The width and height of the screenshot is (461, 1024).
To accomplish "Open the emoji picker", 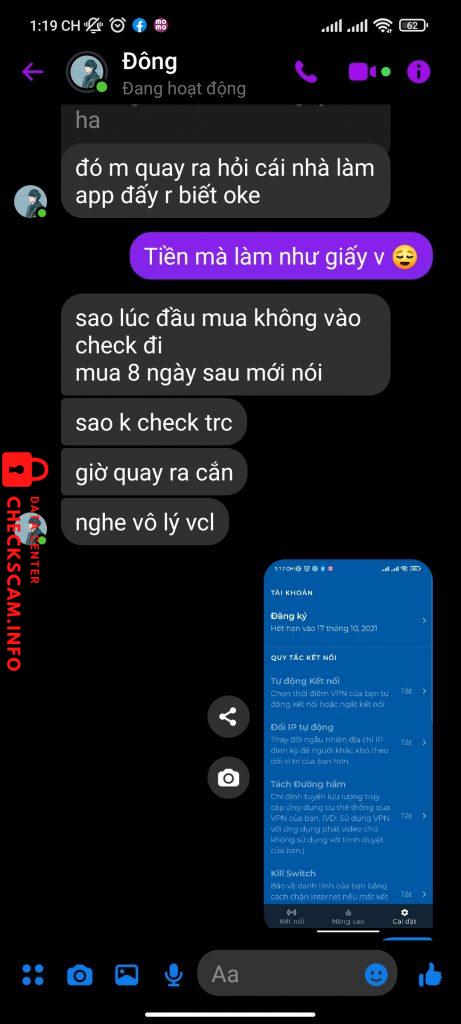I will [376, 975].
